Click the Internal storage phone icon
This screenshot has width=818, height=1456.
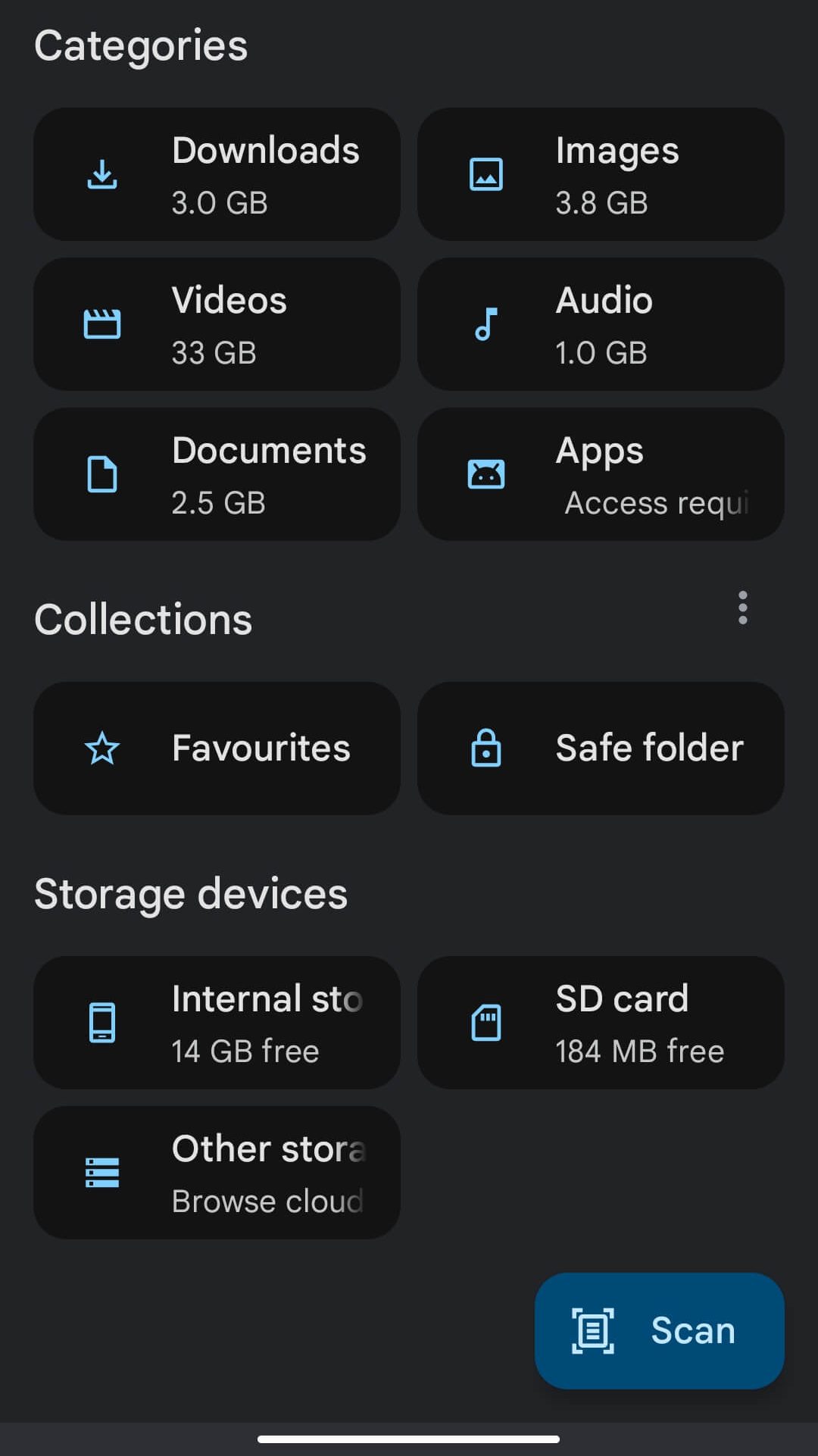tap(104, 1023)
